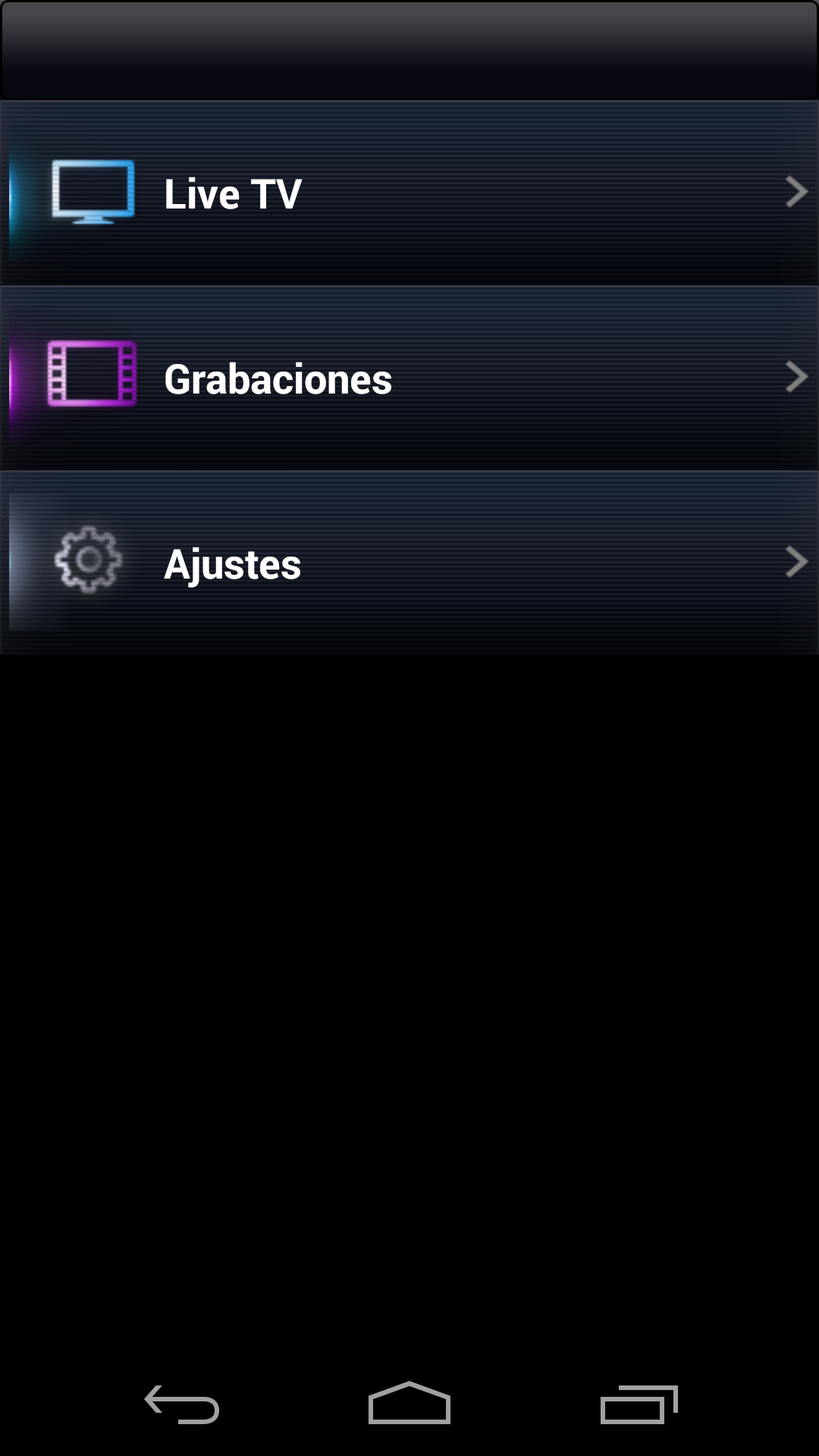Go to the Android home screen
The image size is (819, 1456).
coord(409,1403)
